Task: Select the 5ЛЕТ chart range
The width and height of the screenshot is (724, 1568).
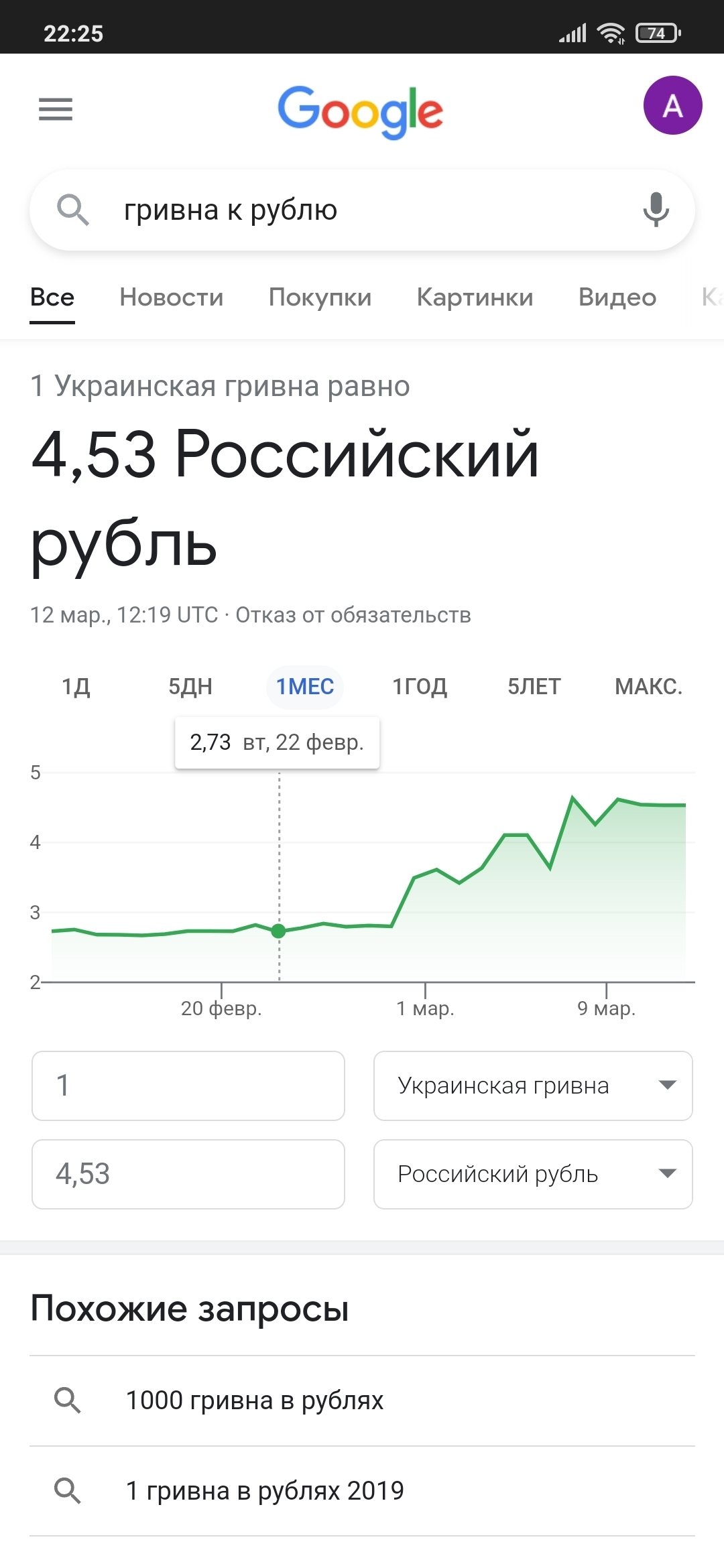Action: [534, 687]
